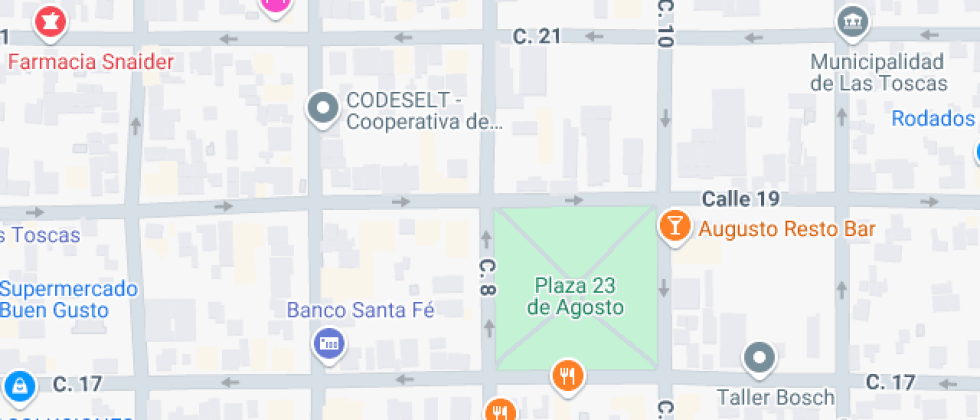Tap the Municipalidad de Las Toscas pin
Screen dimensions: 980x420
pyautogui.click(x=851, y=22)
